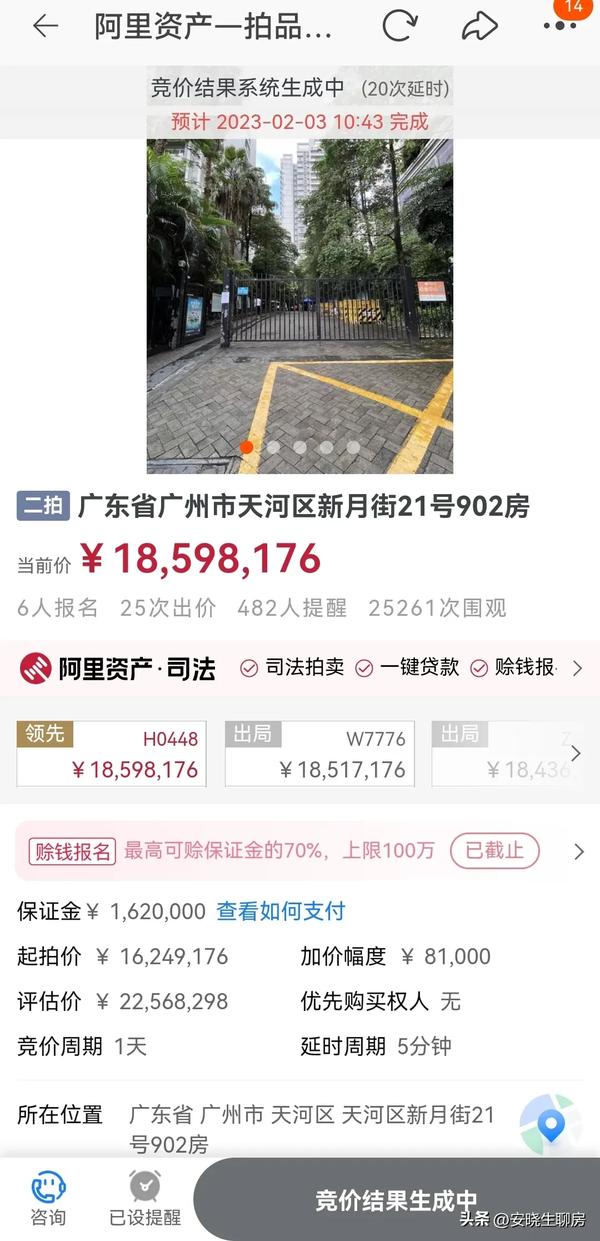This screenshot has width=600, height=1241.
Task: Open 咨询 customer service
Action: (x=48, y=1199)
